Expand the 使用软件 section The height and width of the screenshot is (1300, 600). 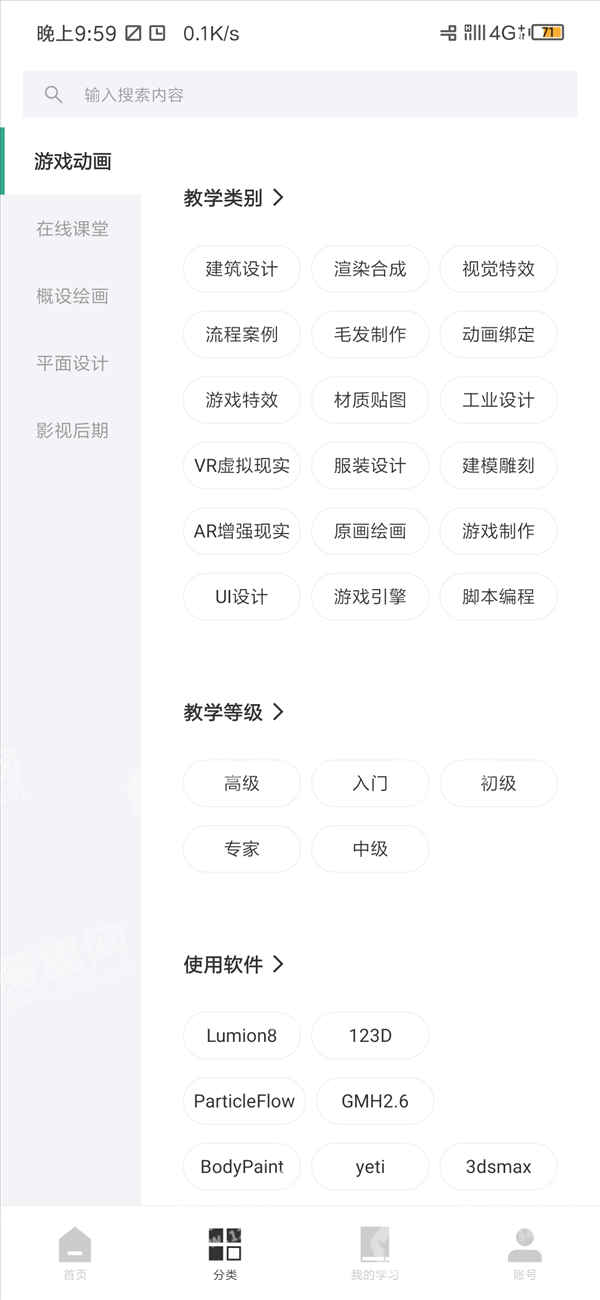(x=234, y=964)
